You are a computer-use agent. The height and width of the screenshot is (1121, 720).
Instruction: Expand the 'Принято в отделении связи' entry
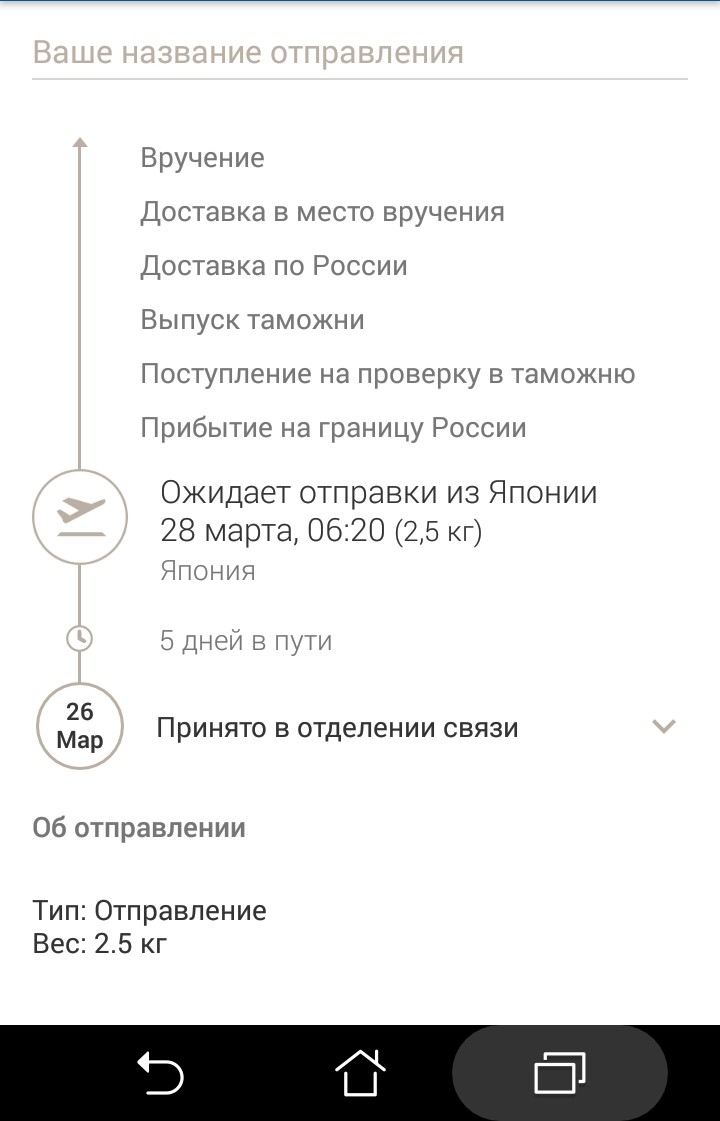(664, 727)
